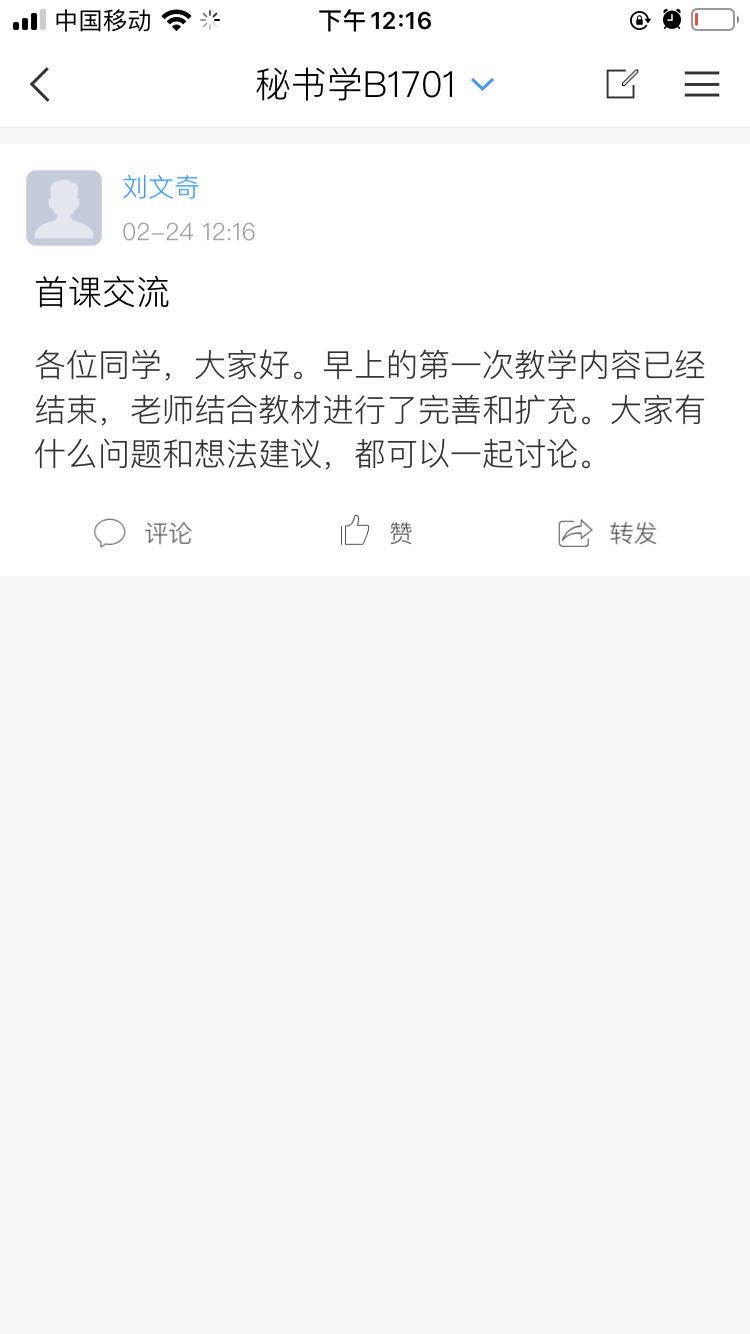Like the 首课交流 post
Image resolution: width=750 pixels, height=1334 pixels.
pos(376,532)
